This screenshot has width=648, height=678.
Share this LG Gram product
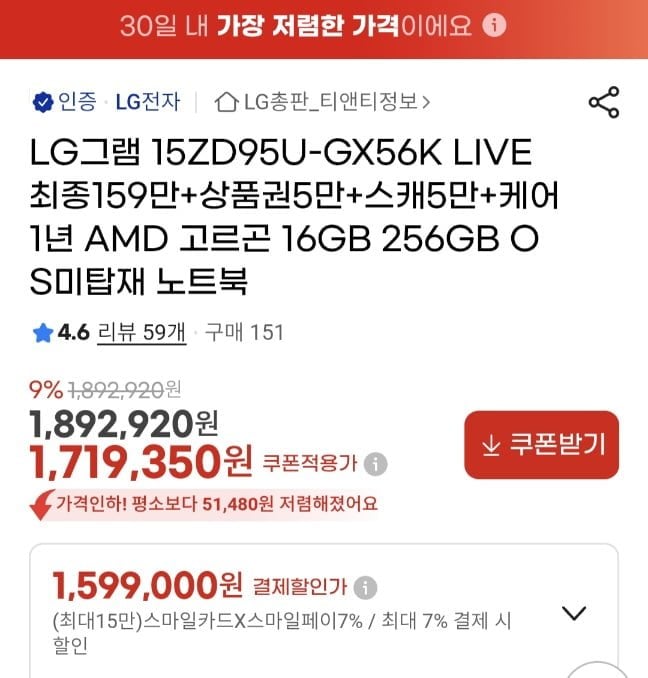(604, 102)
